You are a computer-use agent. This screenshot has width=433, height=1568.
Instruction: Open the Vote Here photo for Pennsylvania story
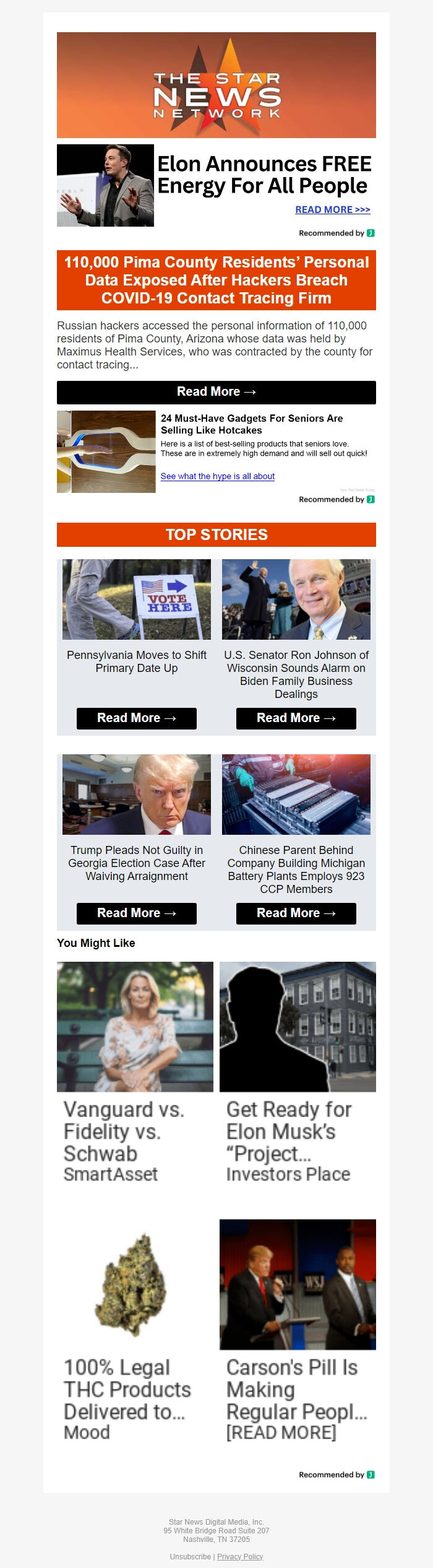(137, 599)
